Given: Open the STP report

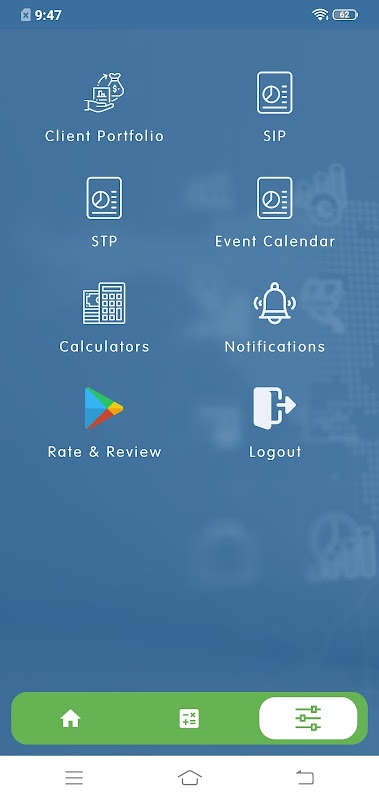Looking at the screenshot, I should click(104, 212).
